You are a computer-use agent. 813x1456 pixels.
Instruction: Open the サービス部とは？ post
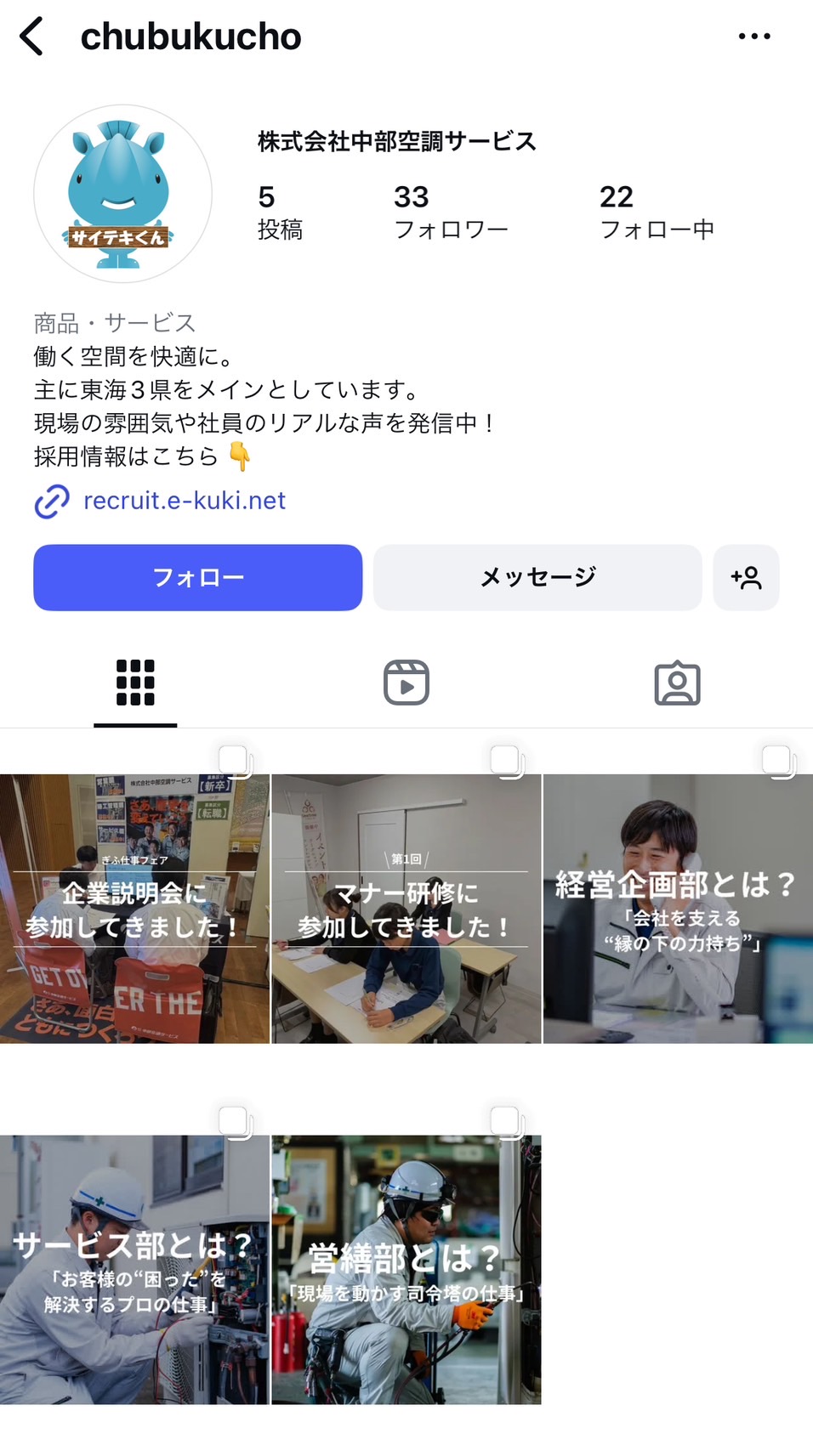[x=134, y=1269]
